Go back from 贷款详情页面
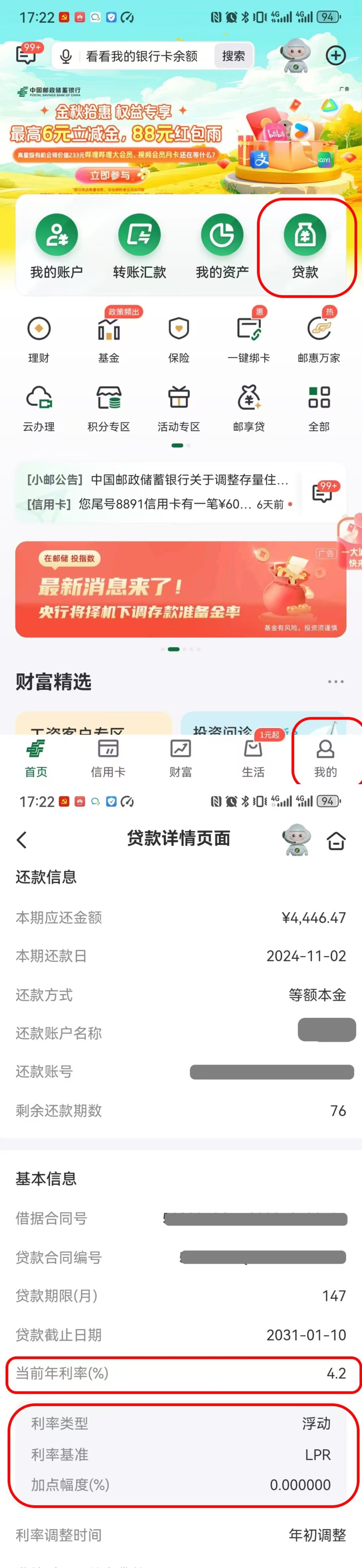This screenshot has width=362, height=1568. click(x=22, y=840)
